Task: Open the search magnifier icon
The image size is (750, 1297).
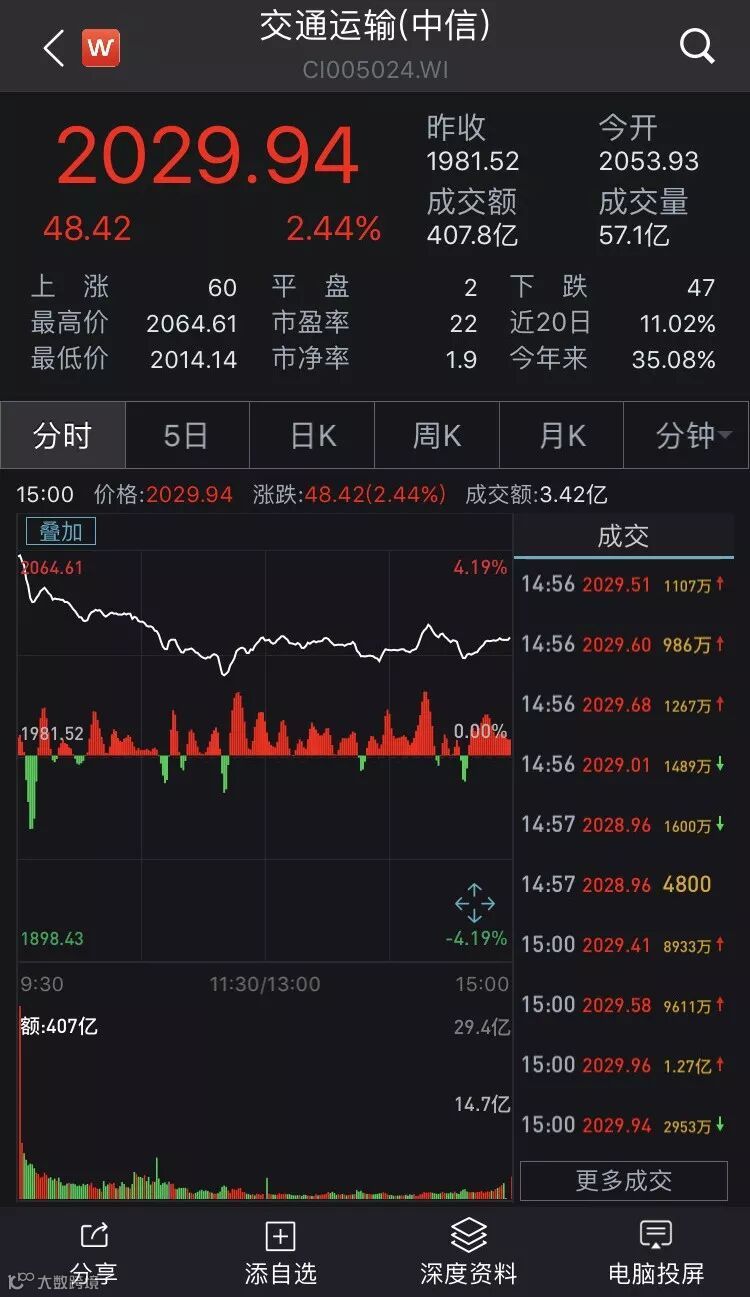Action: [696, 46]
